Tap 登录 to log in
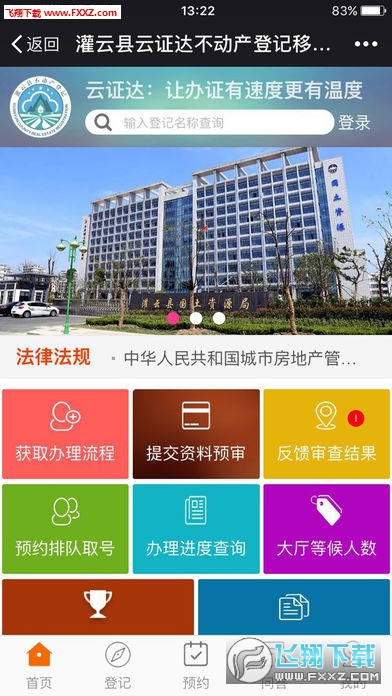Image resolution: width=392 pixels, height=696 pixels. click(x=354, y=123)
